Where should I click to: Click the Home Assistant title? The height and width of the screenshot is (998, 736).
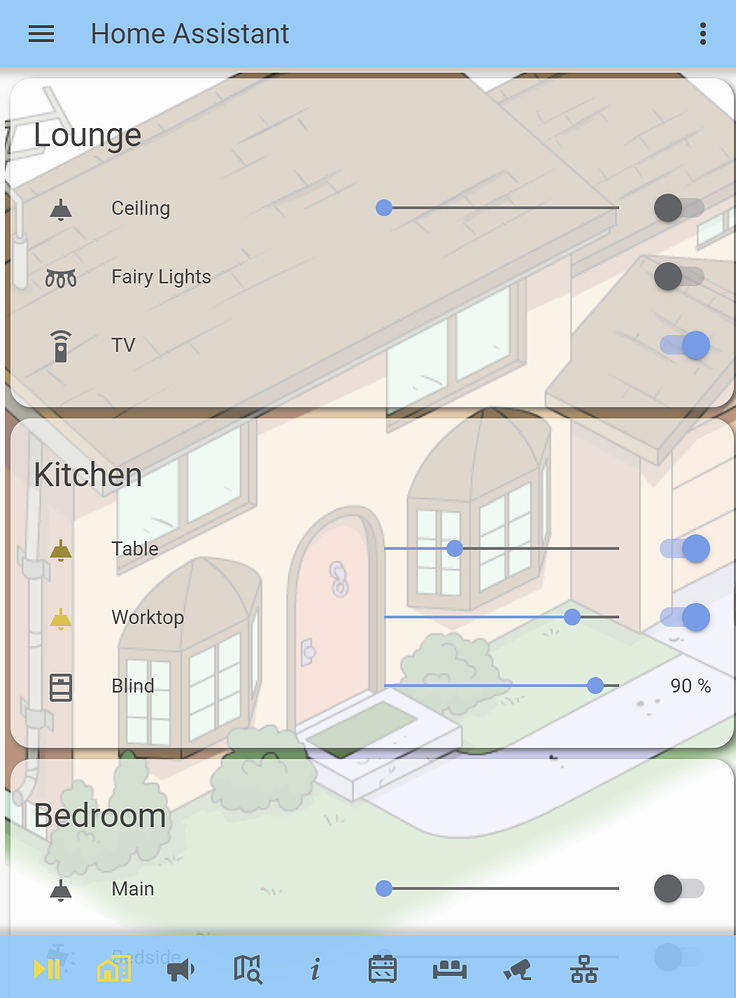click(x=189, y=33)
